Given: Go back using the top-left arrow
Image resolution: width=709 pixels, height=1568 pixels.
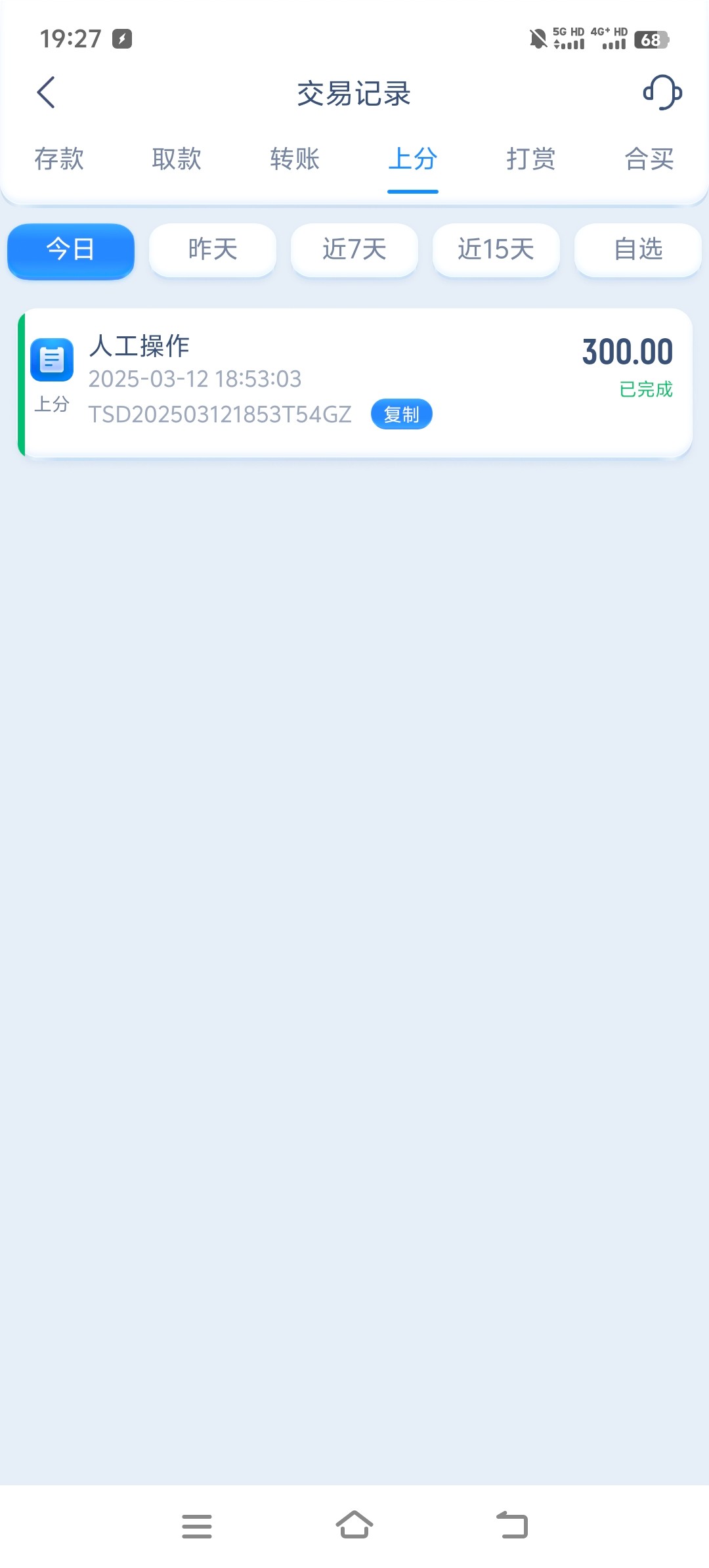Looking at the screenshot, I should (46, 93).
